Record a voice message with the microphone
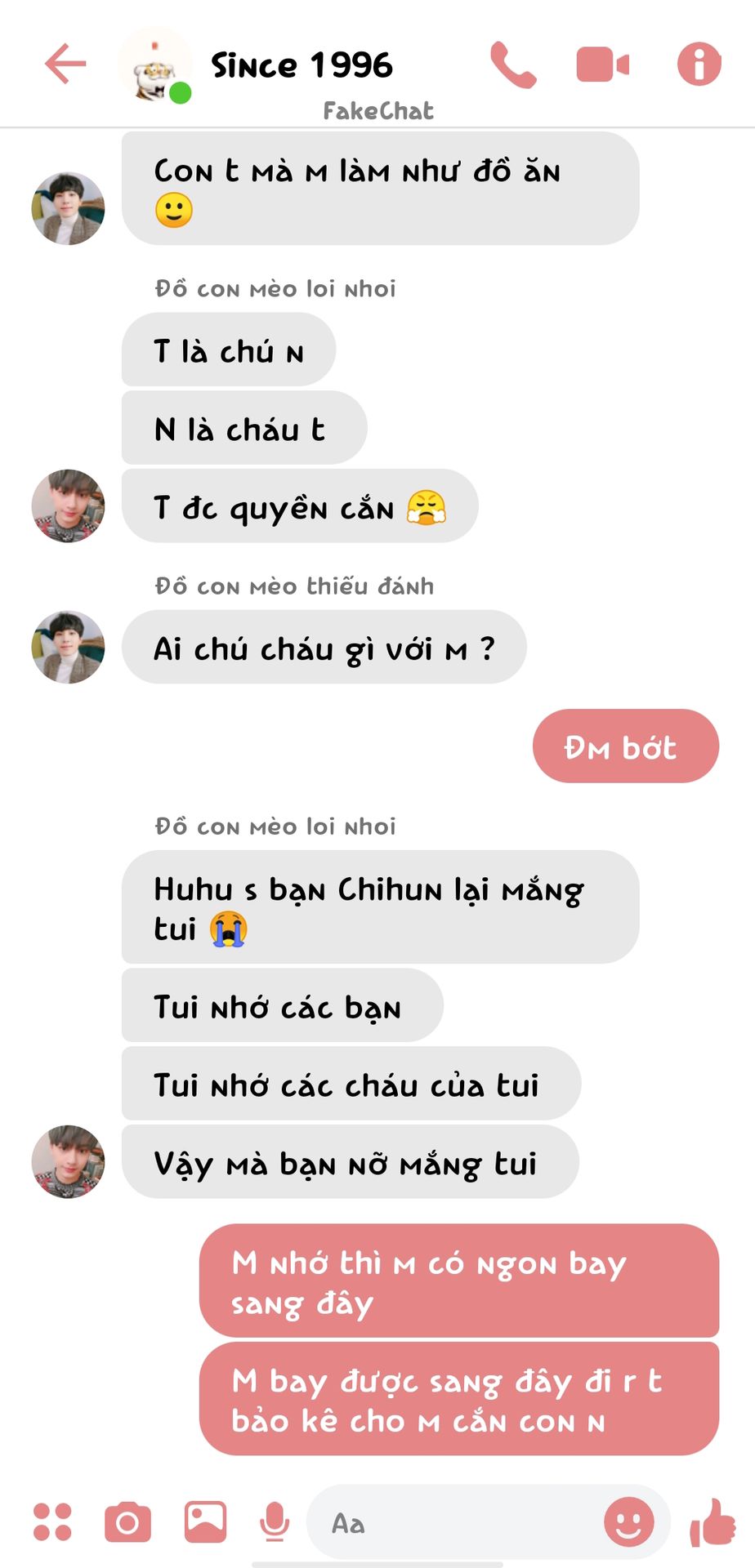The image size is (755, 1568). [275, 1522]
